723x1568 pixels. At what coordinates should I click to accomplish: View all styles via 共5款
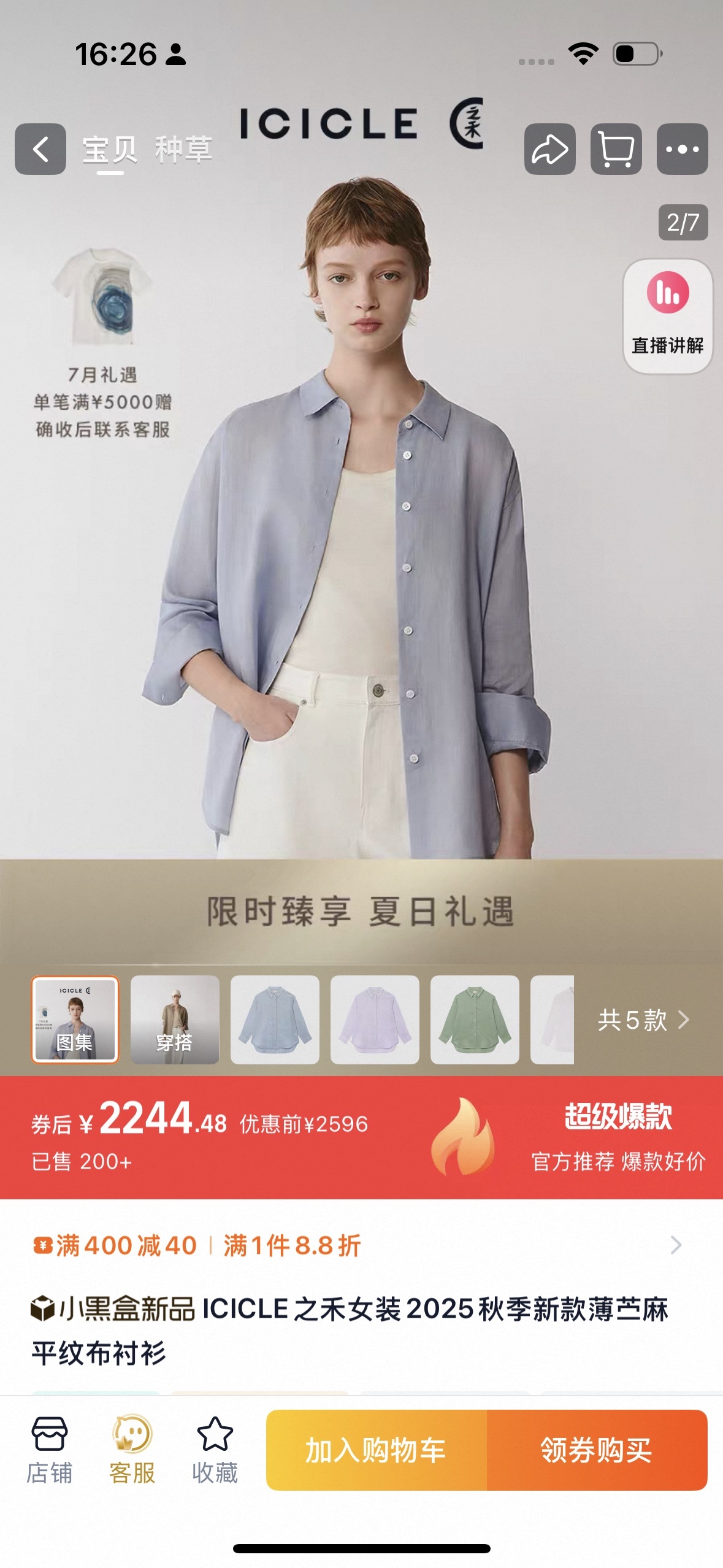[643, 1020]
